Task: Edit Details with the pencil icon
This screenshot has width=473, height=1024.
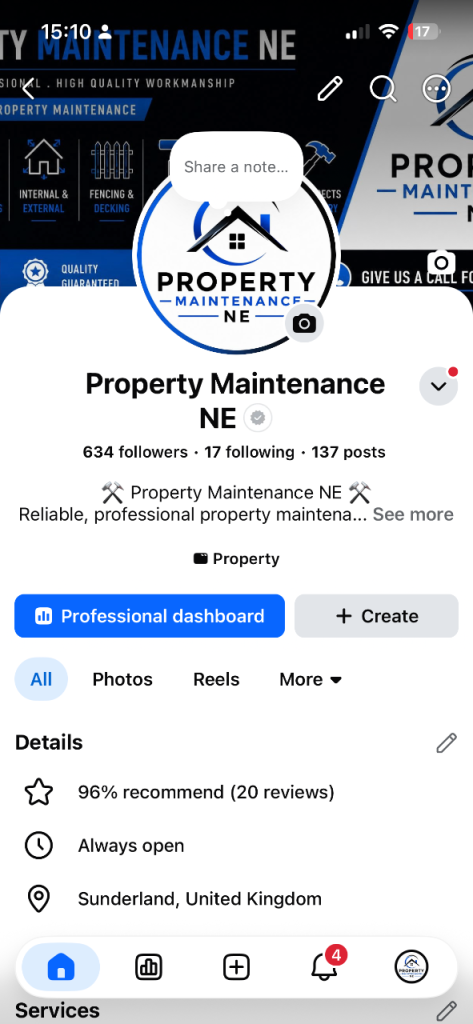Action: (446, 743)
